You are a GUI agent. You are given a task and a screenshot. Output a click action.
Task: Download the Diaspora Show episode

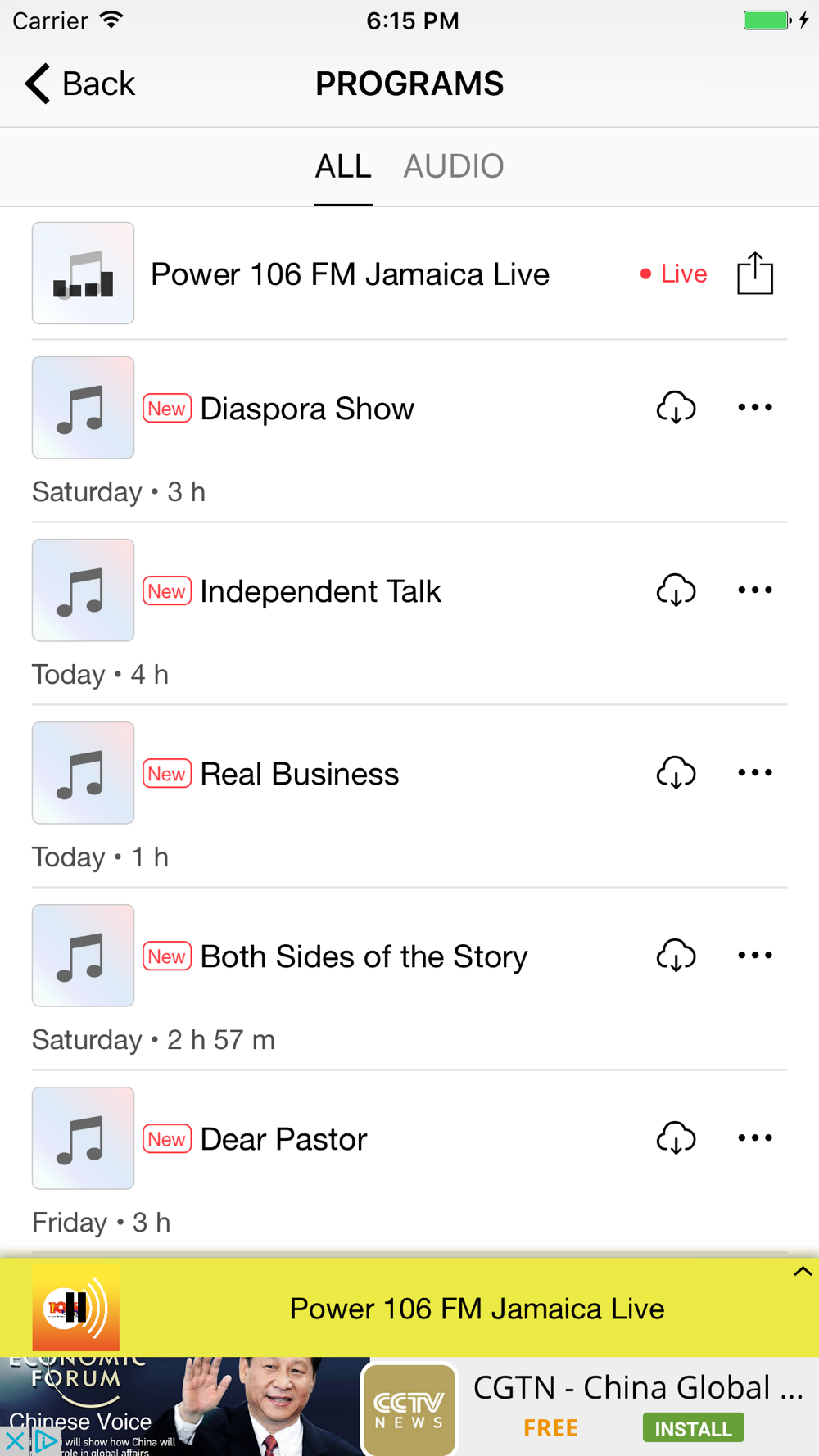point(676,407)
